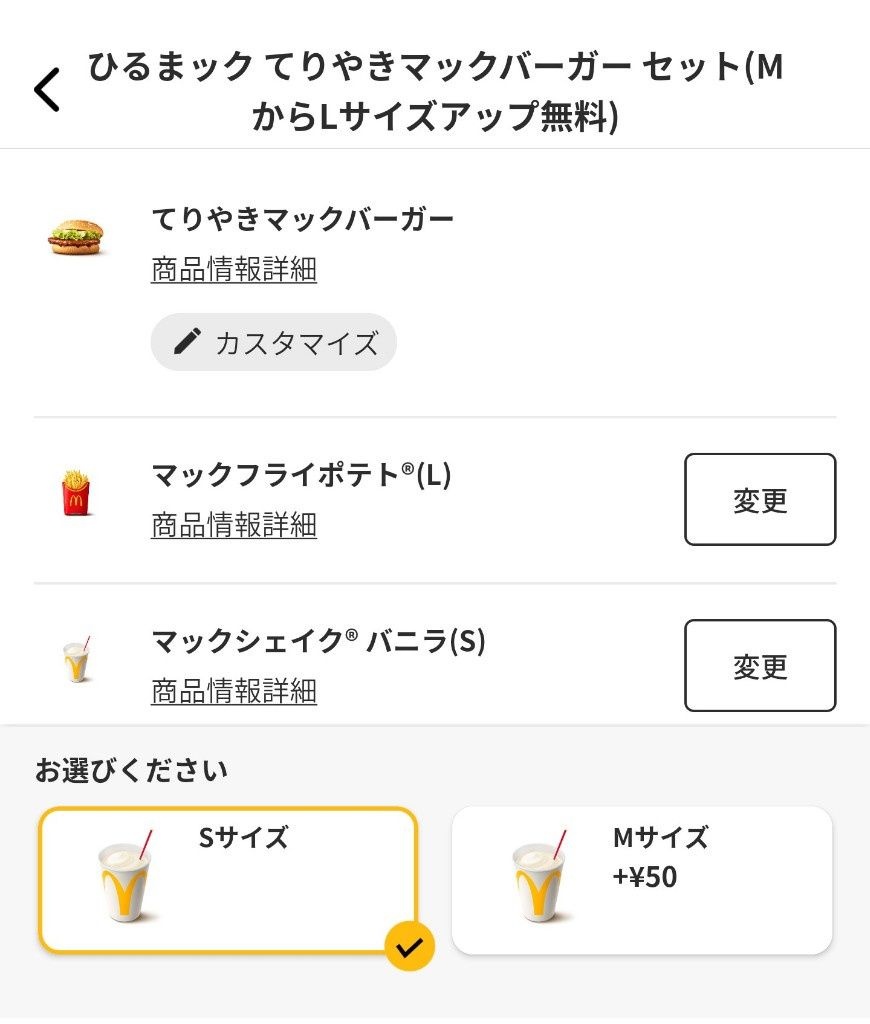
Task: Choose the Mサイズ +¥50 option
Action: tap(642, 880)
